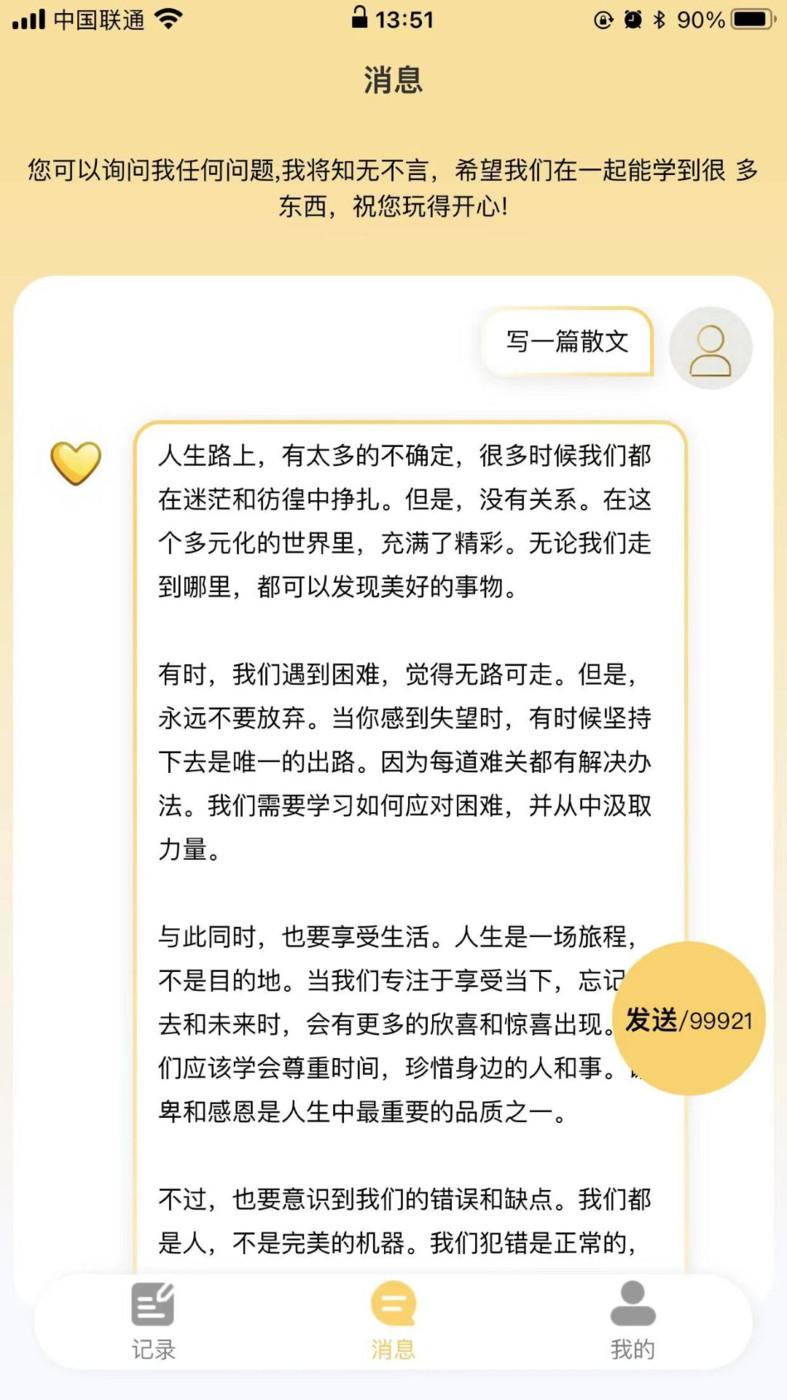Open the 我的 profile tab
The width and height of the screenshot is (787, 1400).
(632, 1321)
